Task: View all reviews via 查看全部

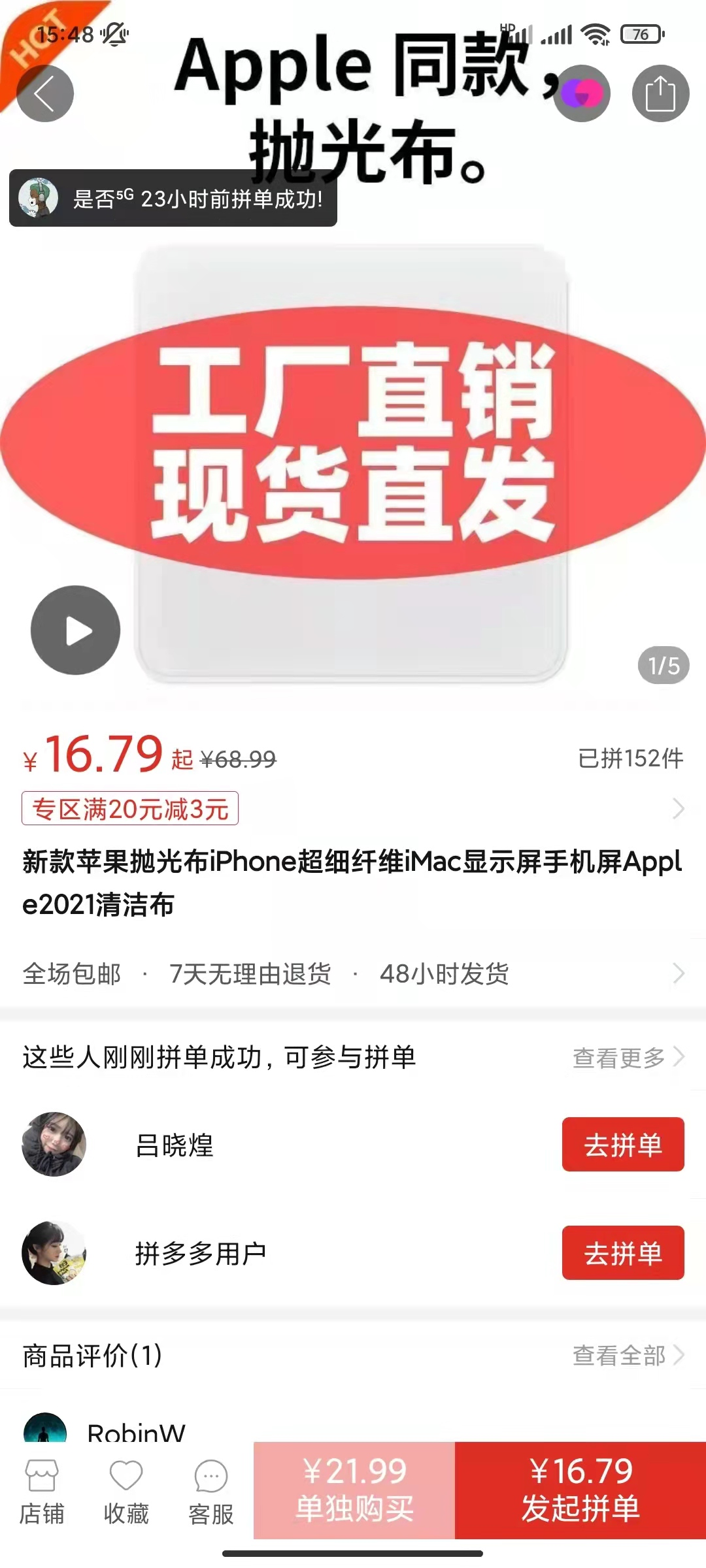Action: 626,1356
